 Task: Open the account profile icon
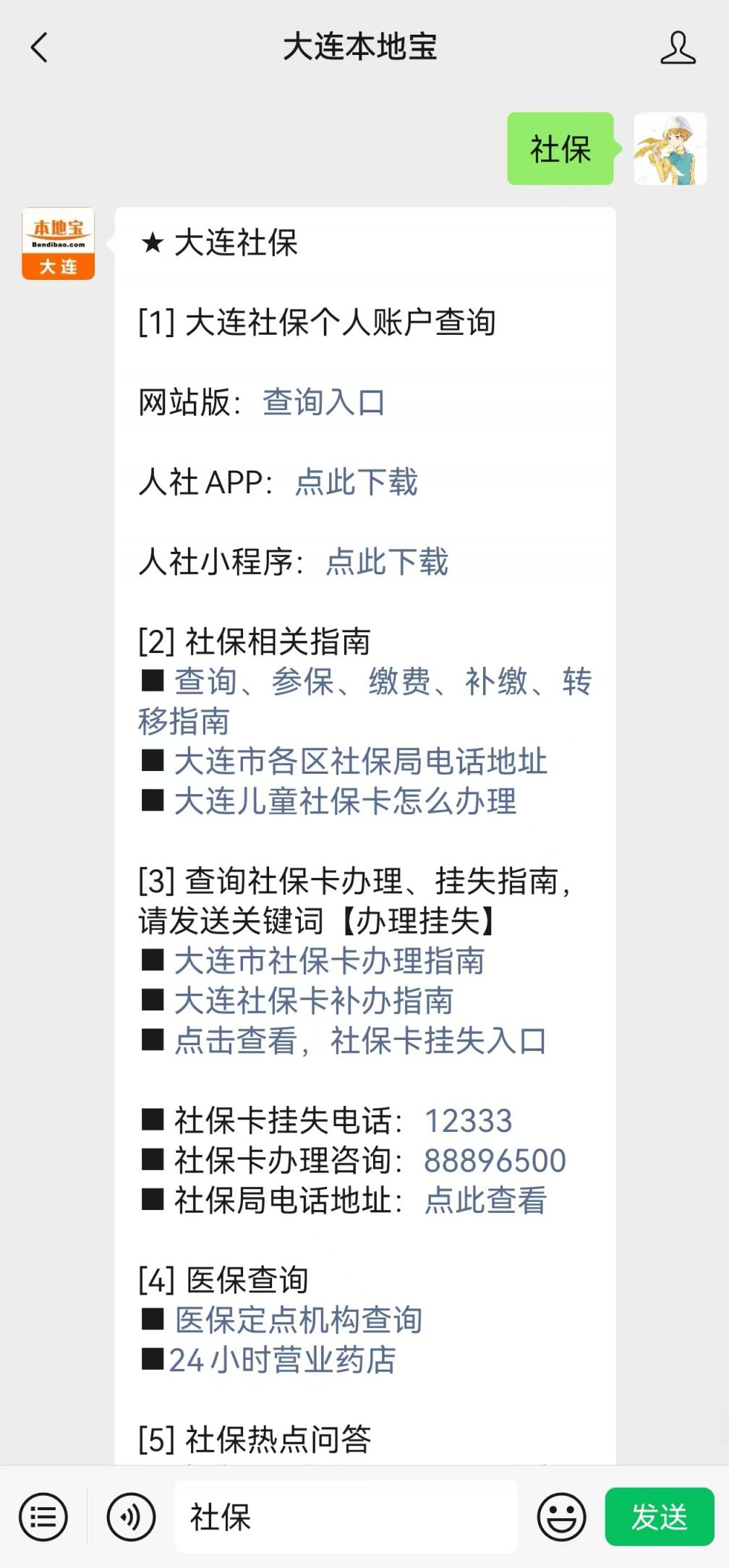[678, 48]
